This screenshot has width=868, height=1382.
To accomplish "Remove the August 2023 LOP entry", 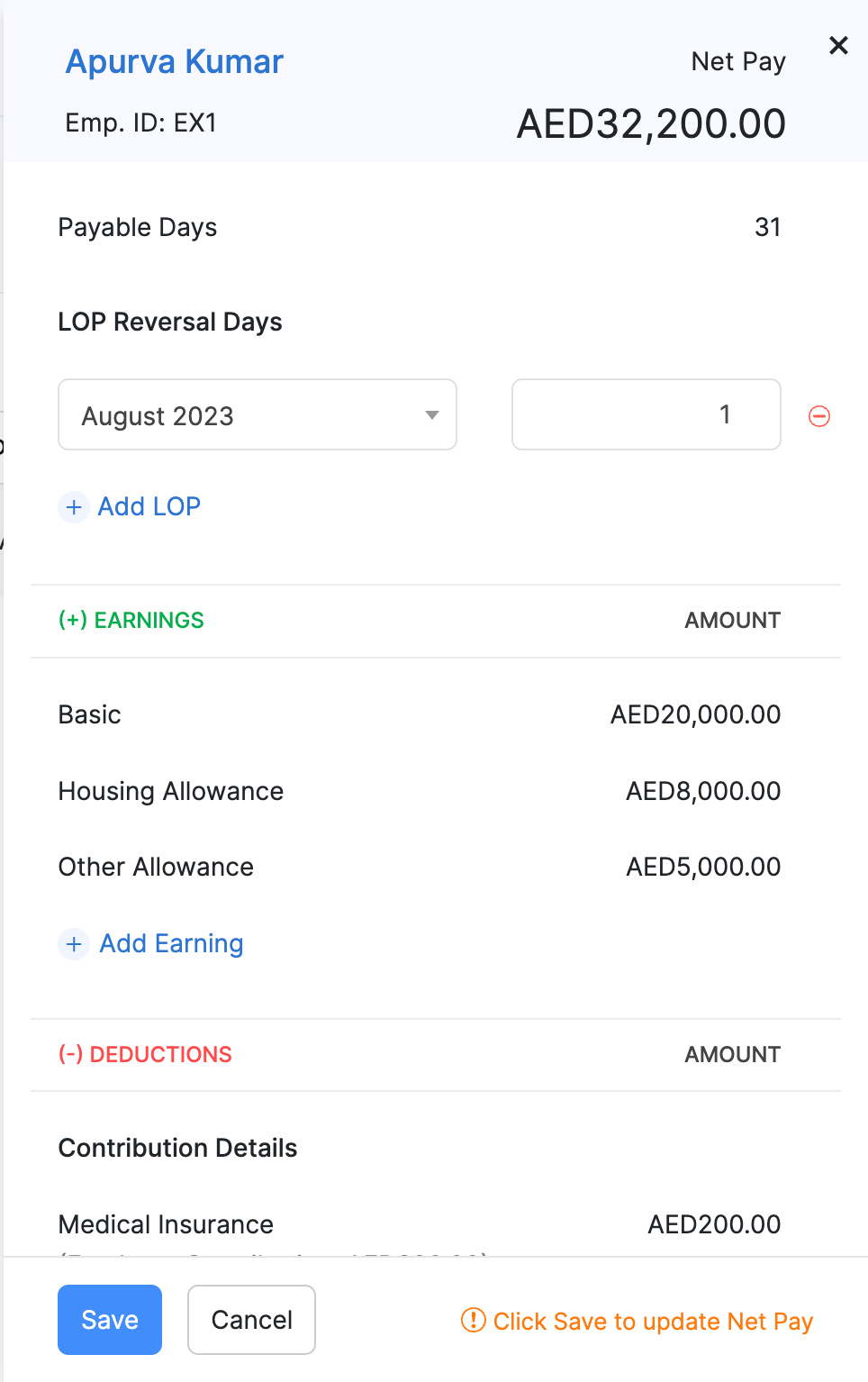I will [x=818, y=415].
